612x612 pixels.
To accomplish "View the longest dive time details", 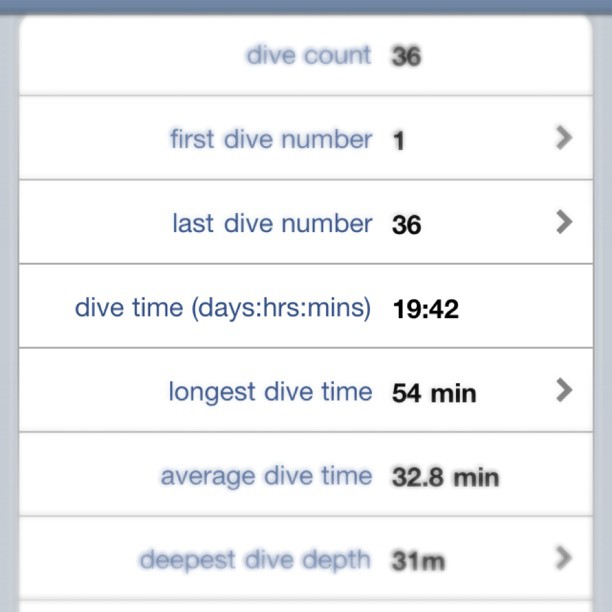I will (306, 390).
